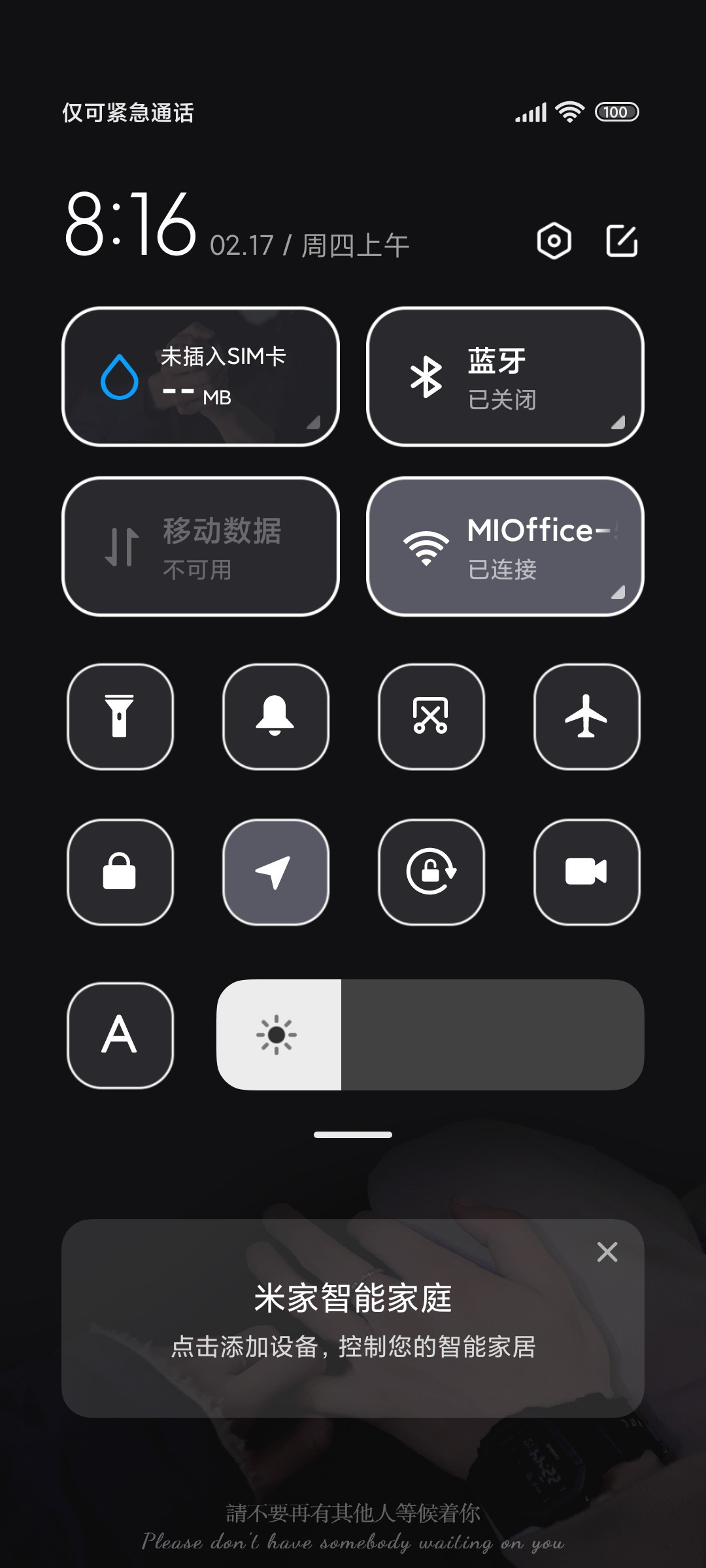Viewport: 706px width, 1568px height.
Task: Open settings from the hexagon gear icon
Action: pos(554,241)
